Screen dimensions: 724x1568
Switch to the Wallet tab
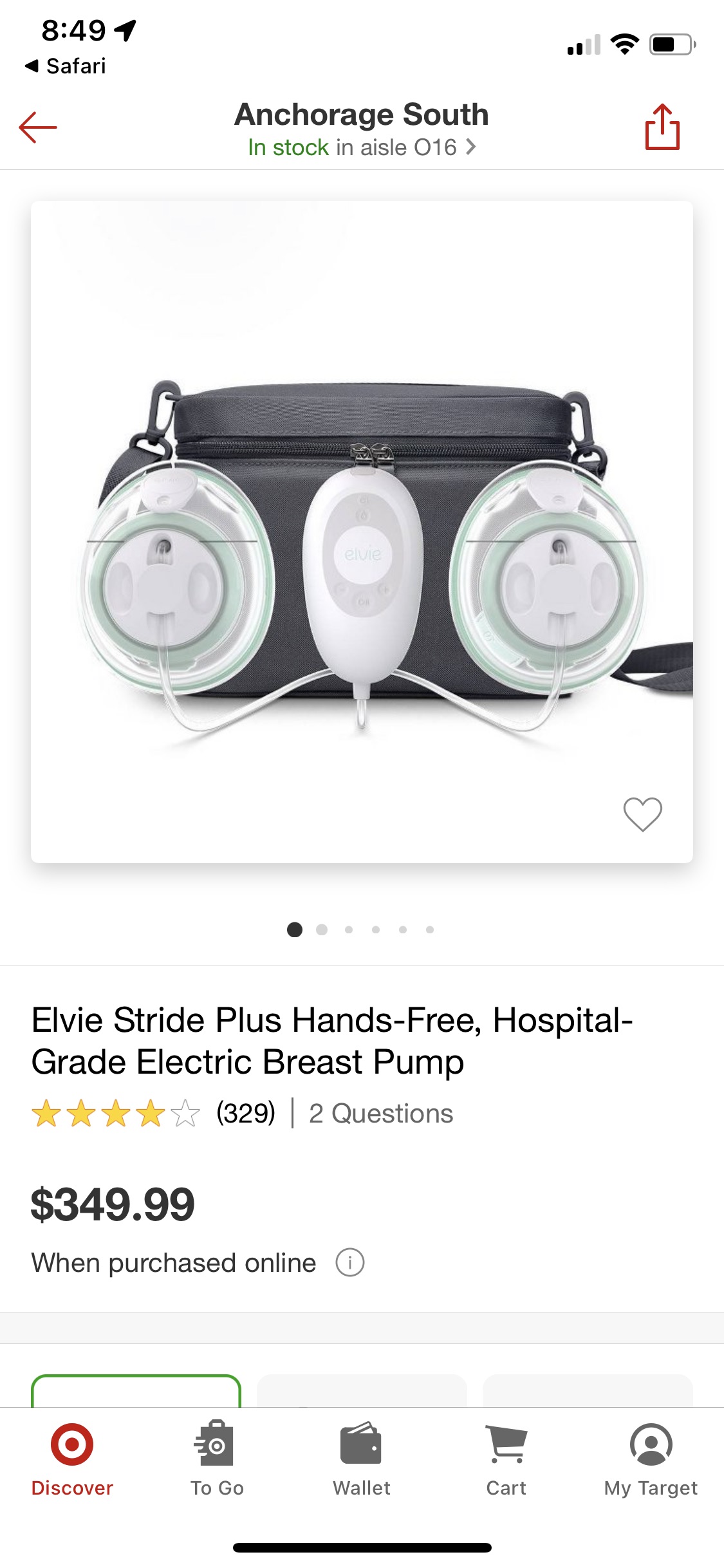pyautogui.click(x=362, y=1460)
